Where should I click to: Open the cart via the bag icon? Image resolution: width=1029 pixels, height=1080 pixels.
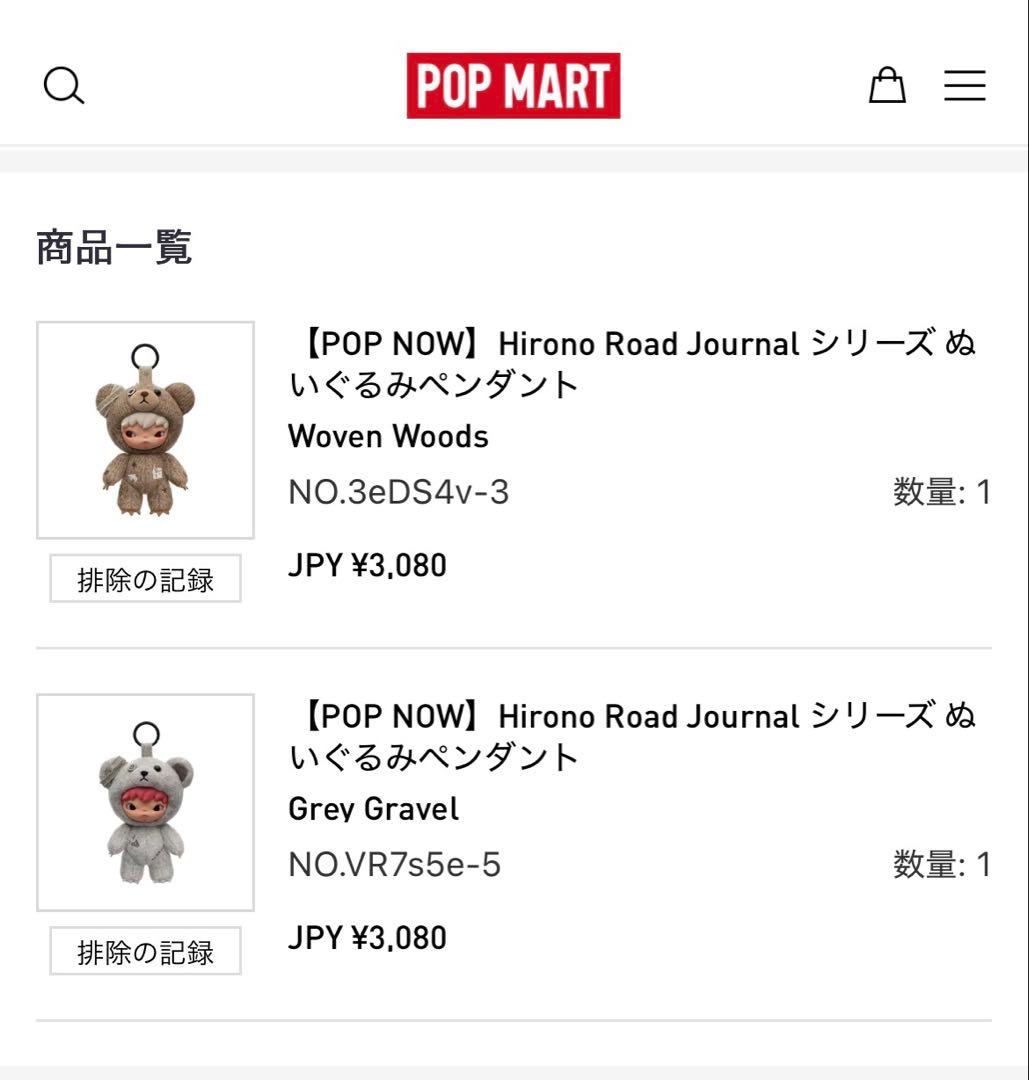click(x=888, y=85)
